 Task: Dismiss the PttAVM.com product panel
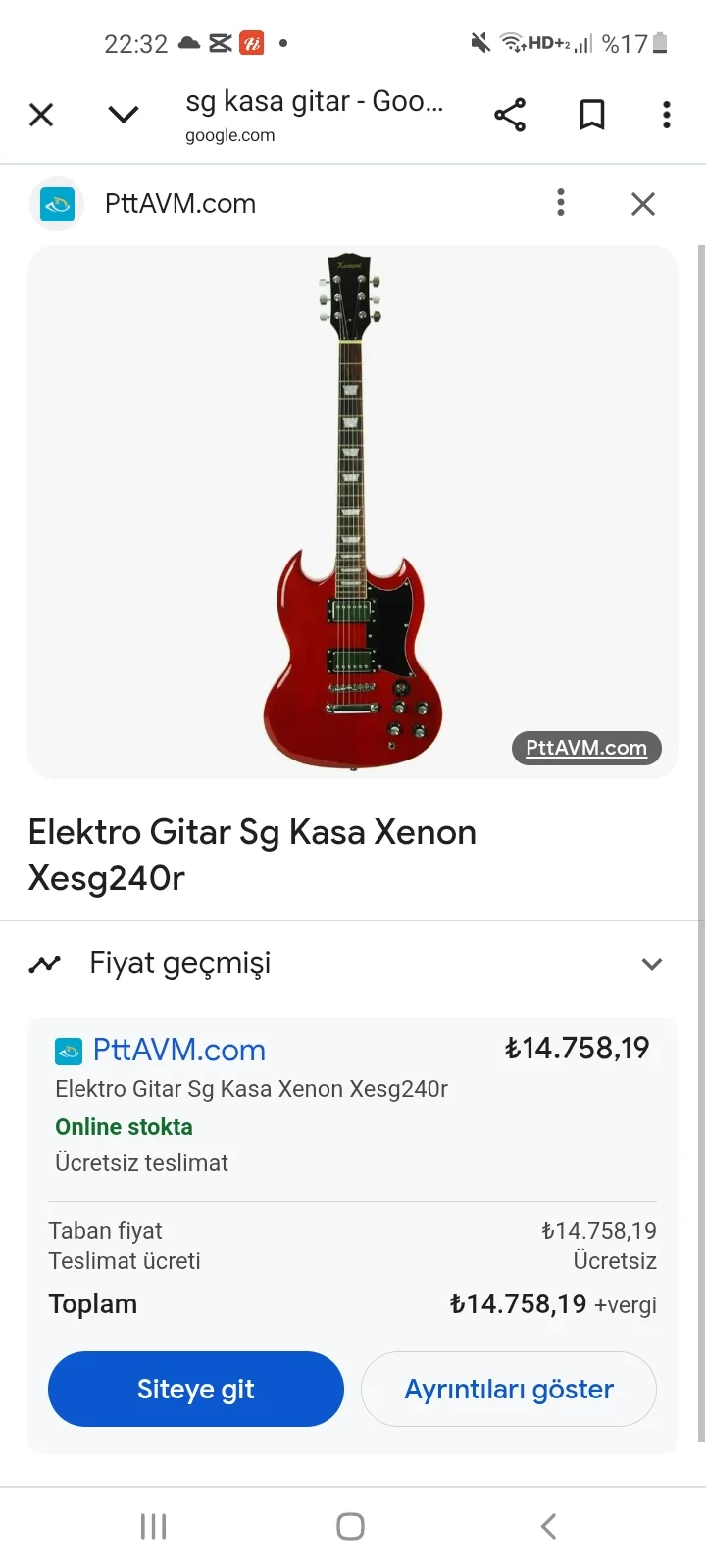643,204
